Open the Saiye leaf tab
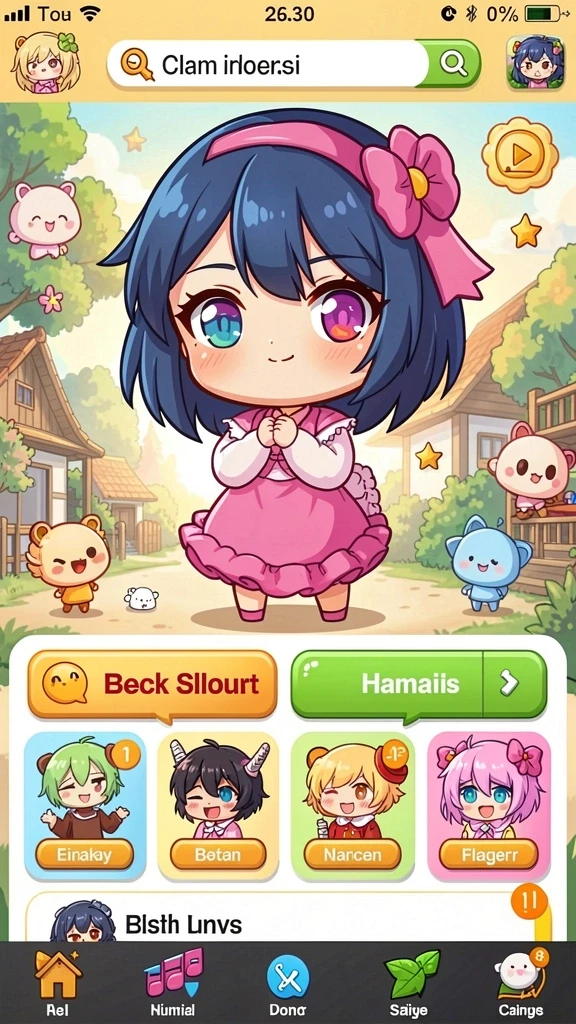 [x=407, y=983]
